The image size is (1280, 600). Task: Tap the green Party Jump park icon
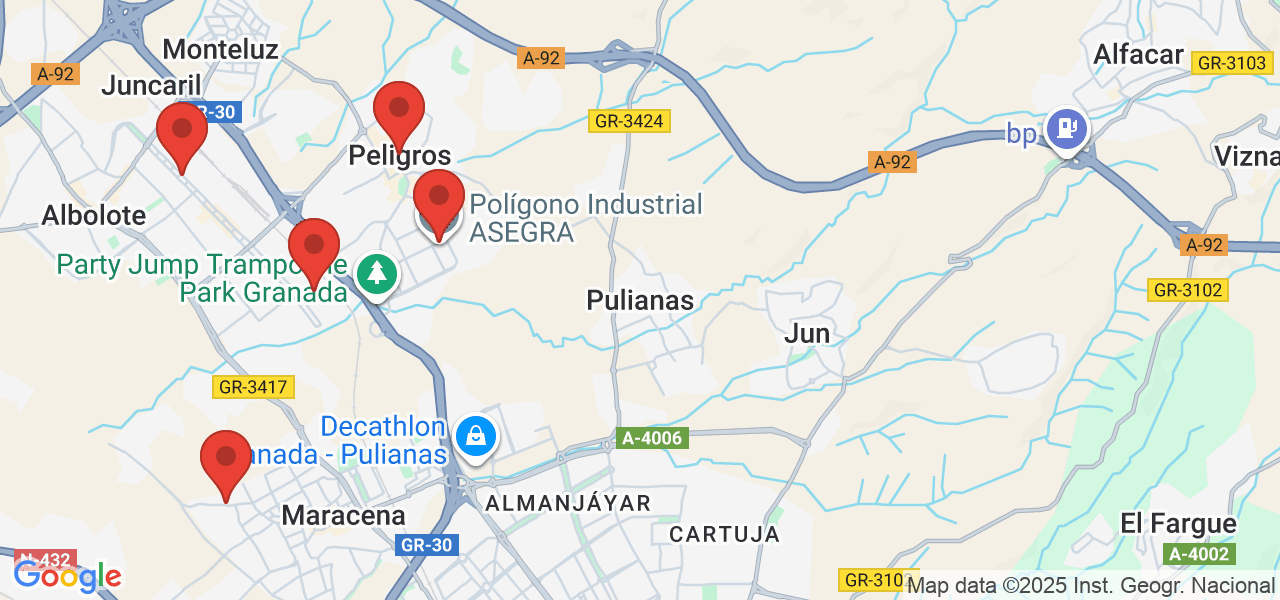pos(377,272)
